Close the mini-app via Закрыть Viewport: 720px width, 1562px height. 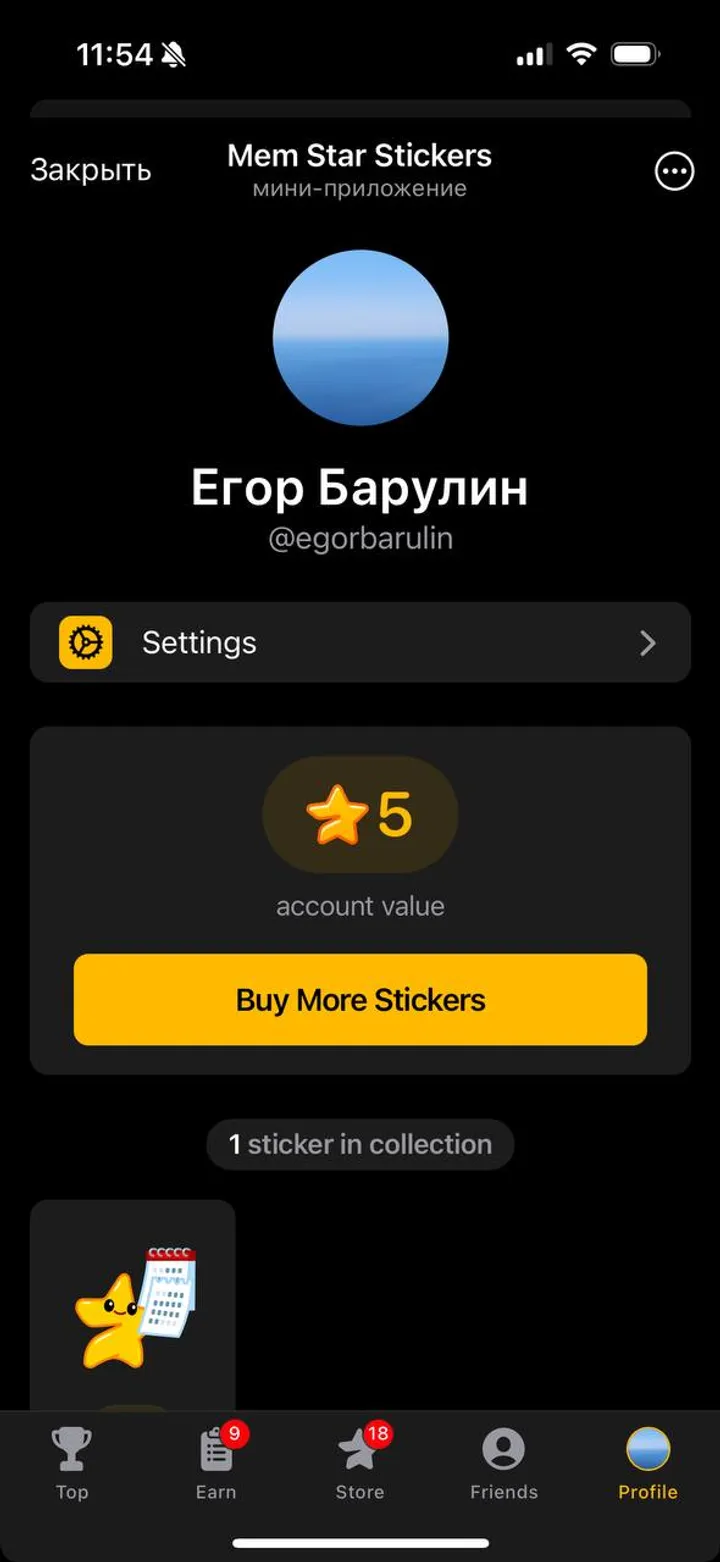(x=90, y=170)
